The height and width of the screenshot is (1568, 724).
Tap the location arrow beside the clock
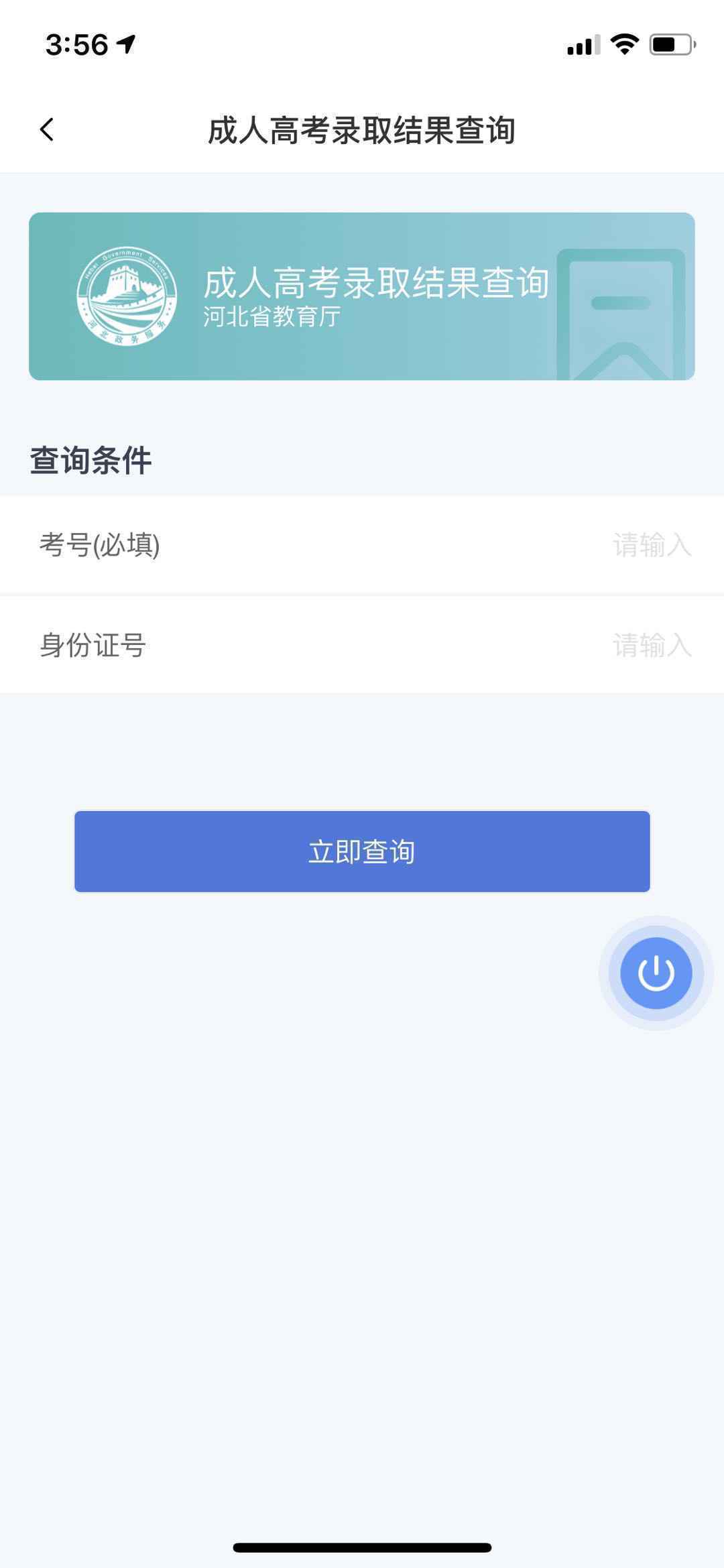pos(124,43)
